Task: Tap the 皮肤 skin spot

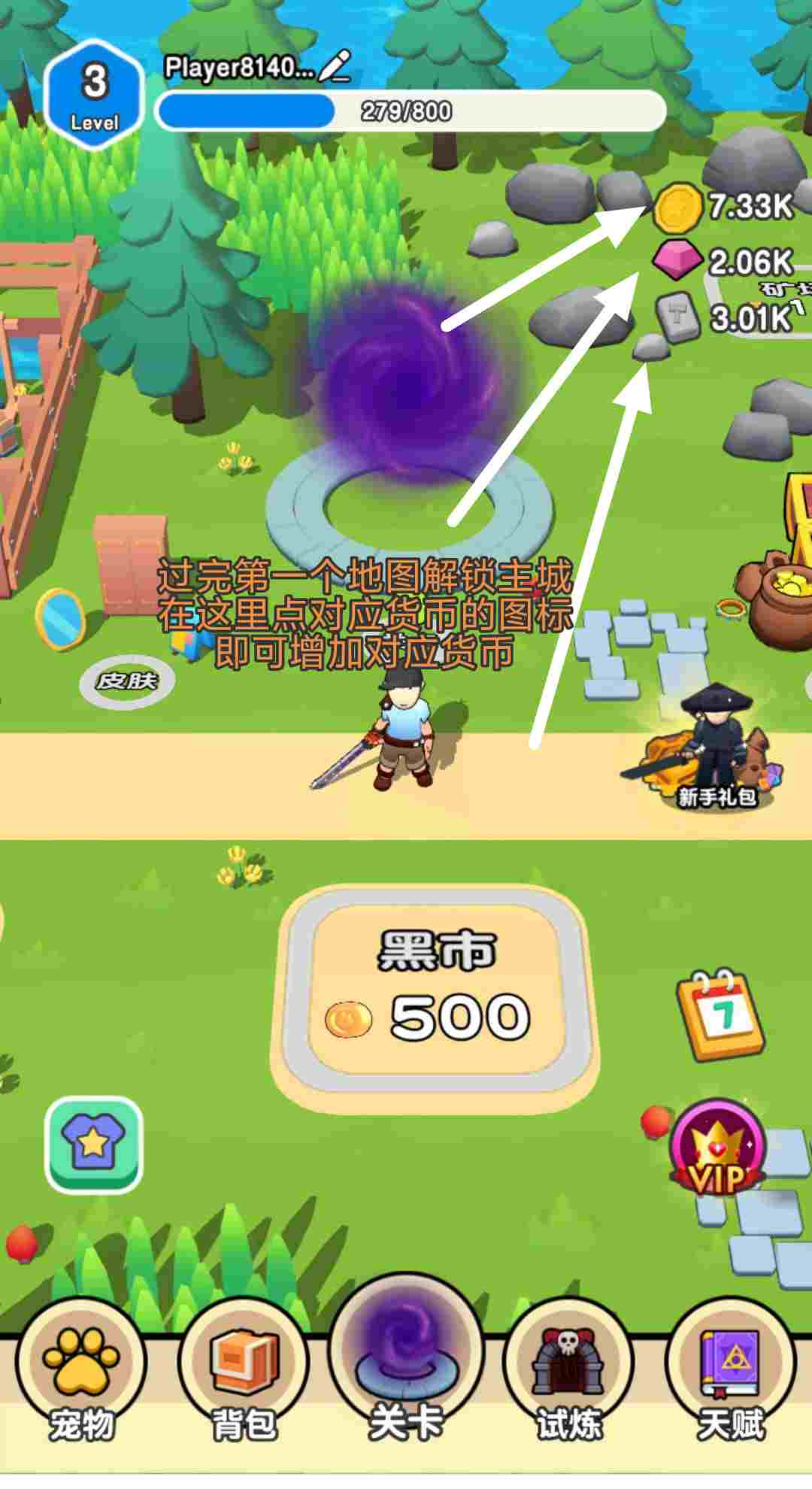Action: click(x=127, y=681)
